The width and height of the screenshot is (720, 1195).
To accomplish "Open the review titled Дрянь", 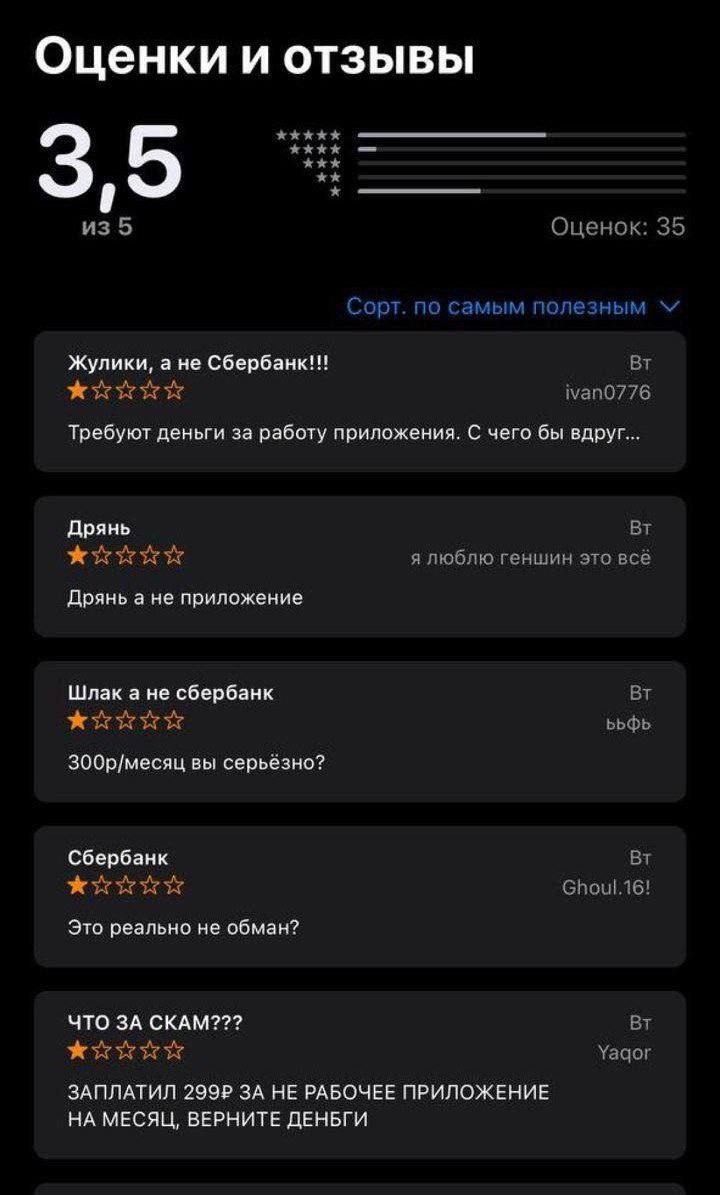I will (359, 566).
